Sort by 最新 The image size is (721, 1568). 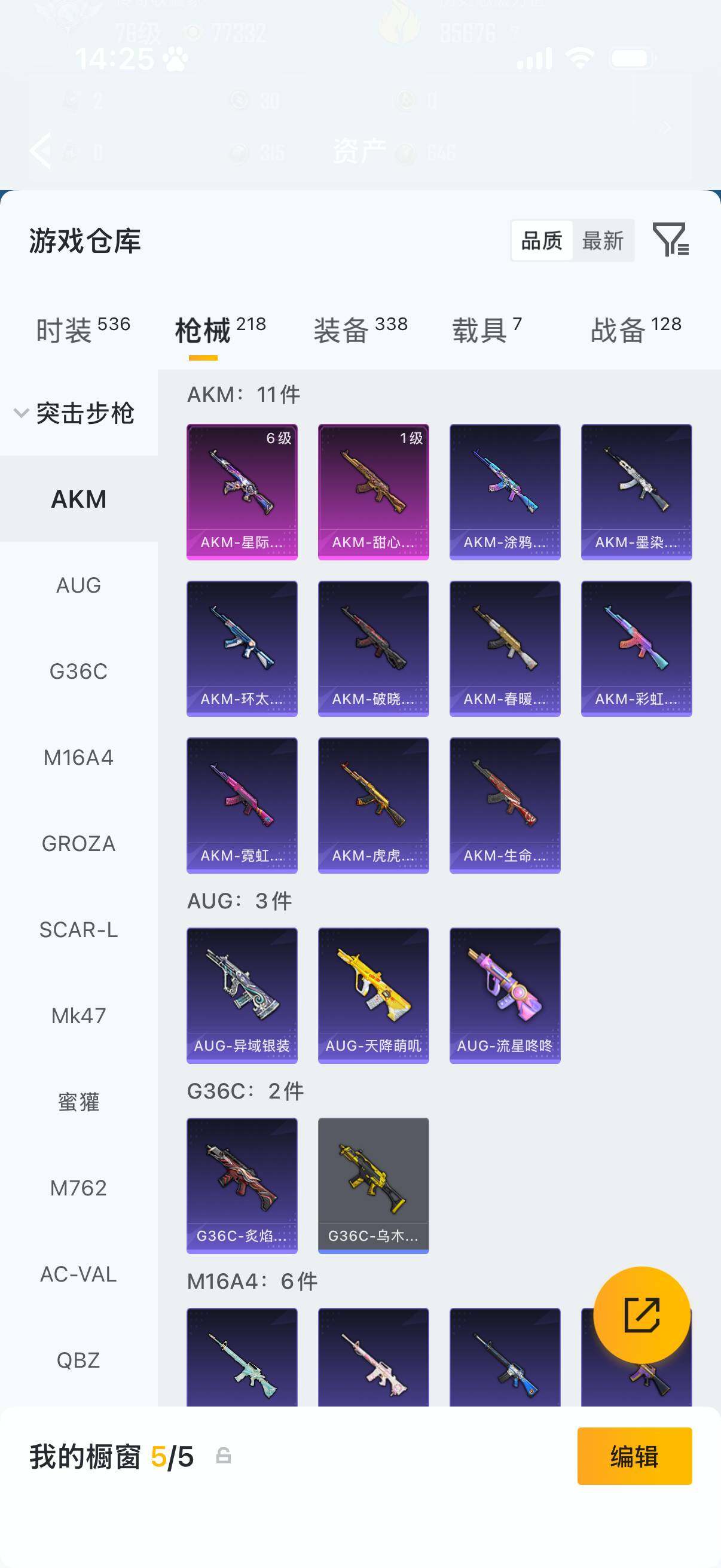[603, 241]
